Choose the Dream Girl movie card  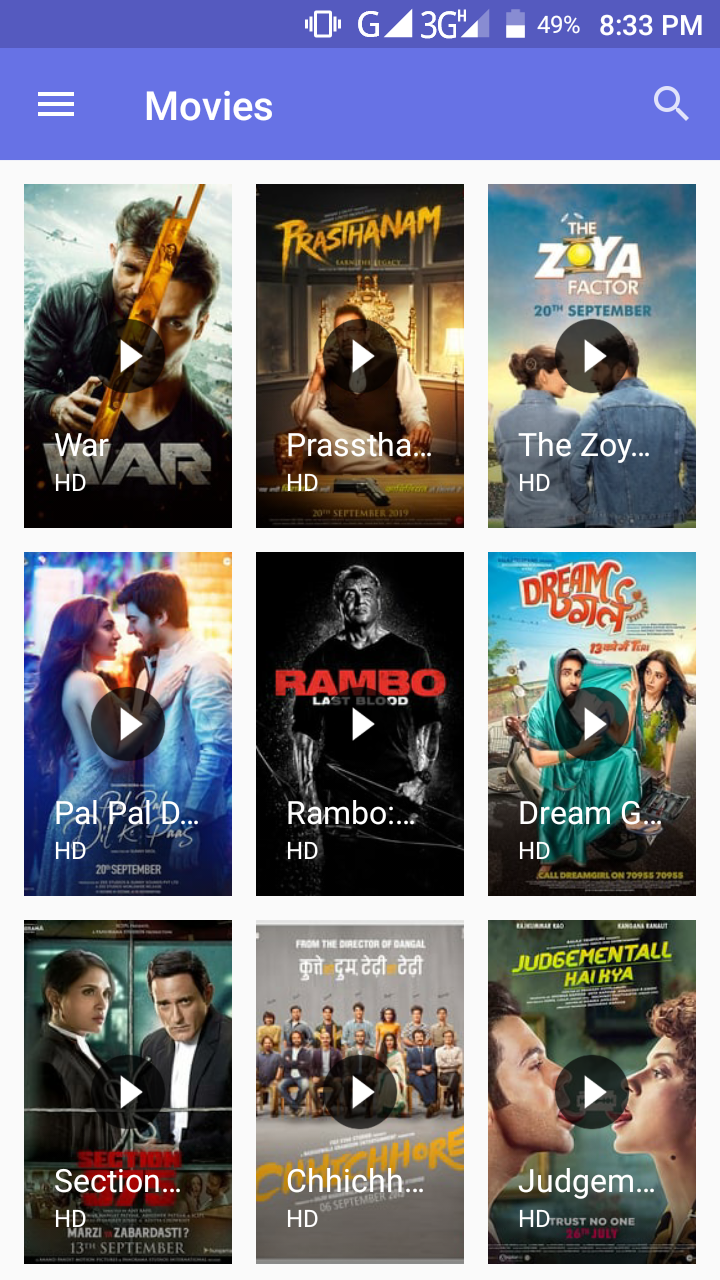tap(592, 724)
